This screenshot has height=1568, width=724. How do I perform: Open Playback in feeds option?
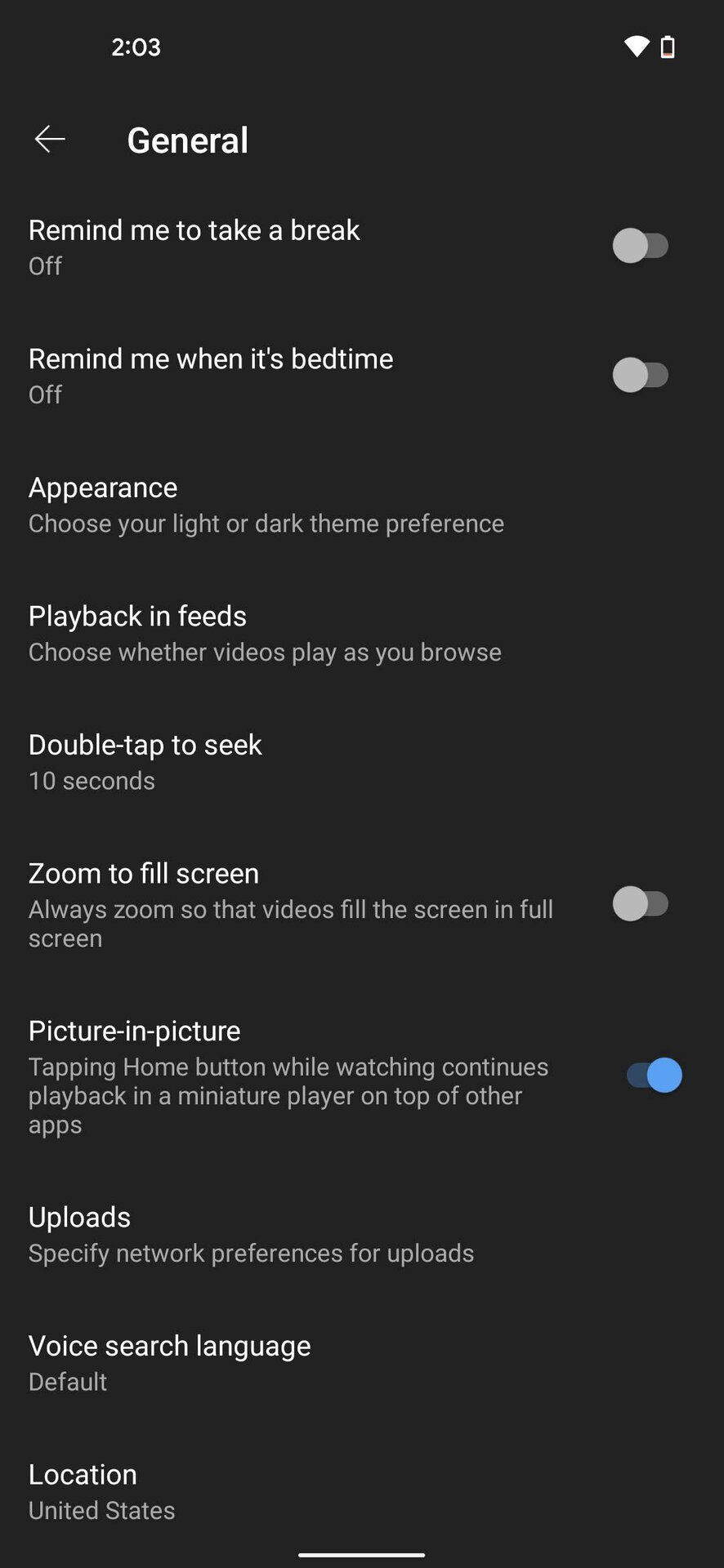(264, 634)
